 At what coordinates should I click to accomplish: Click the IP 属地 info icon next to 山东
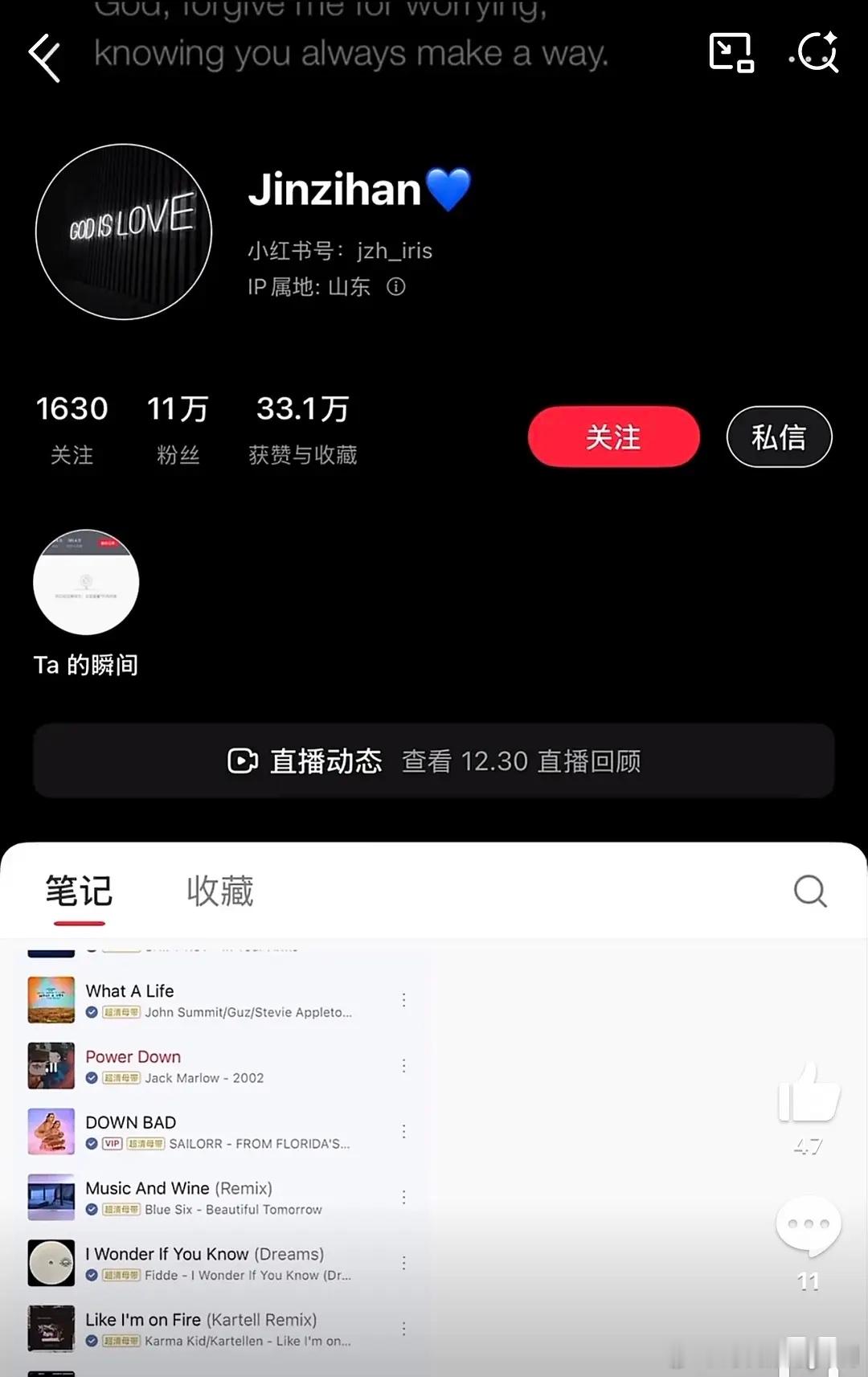click(395, 287)
